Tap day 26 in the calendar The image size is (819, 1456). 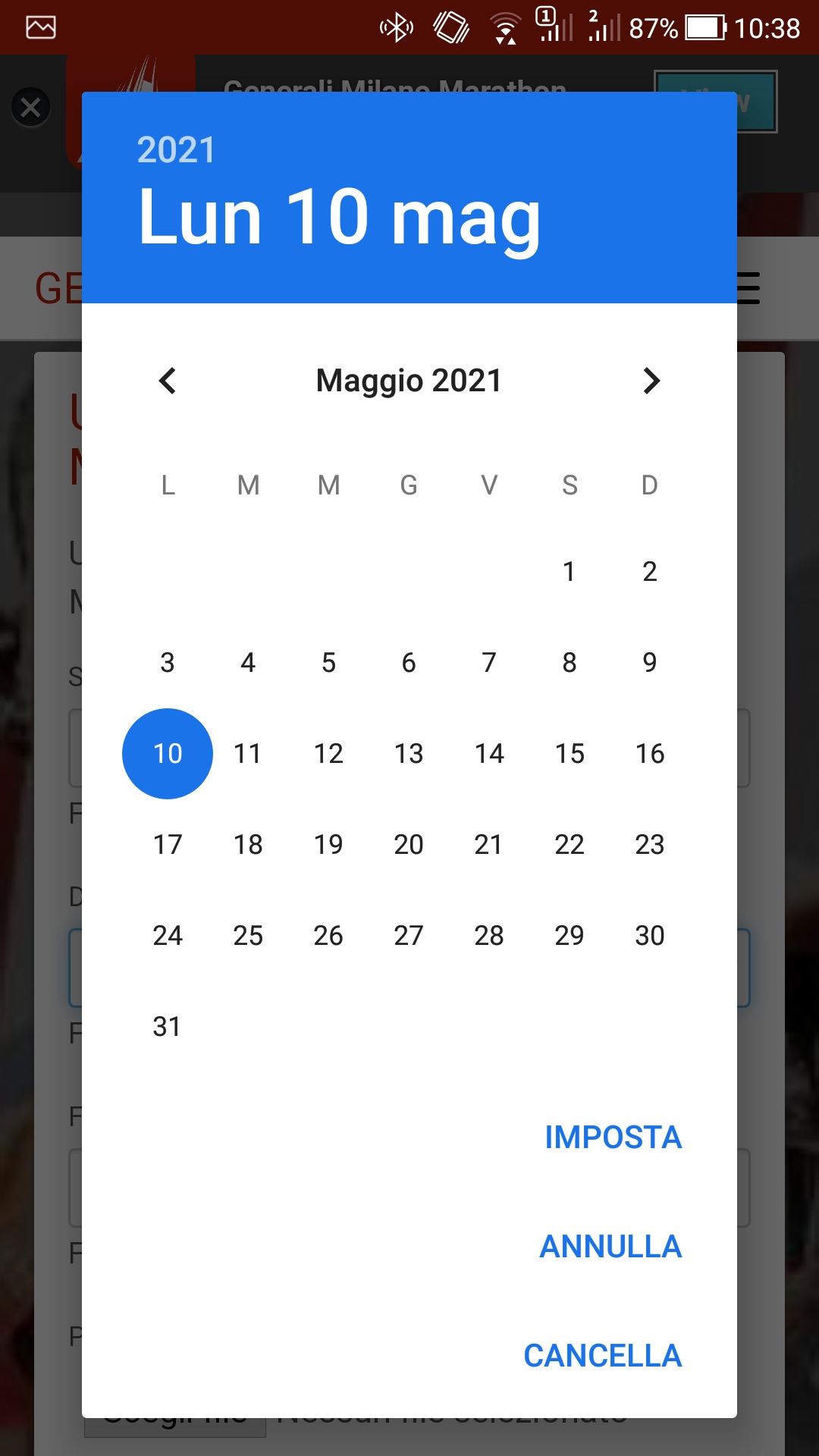click(x=328, y=936)
